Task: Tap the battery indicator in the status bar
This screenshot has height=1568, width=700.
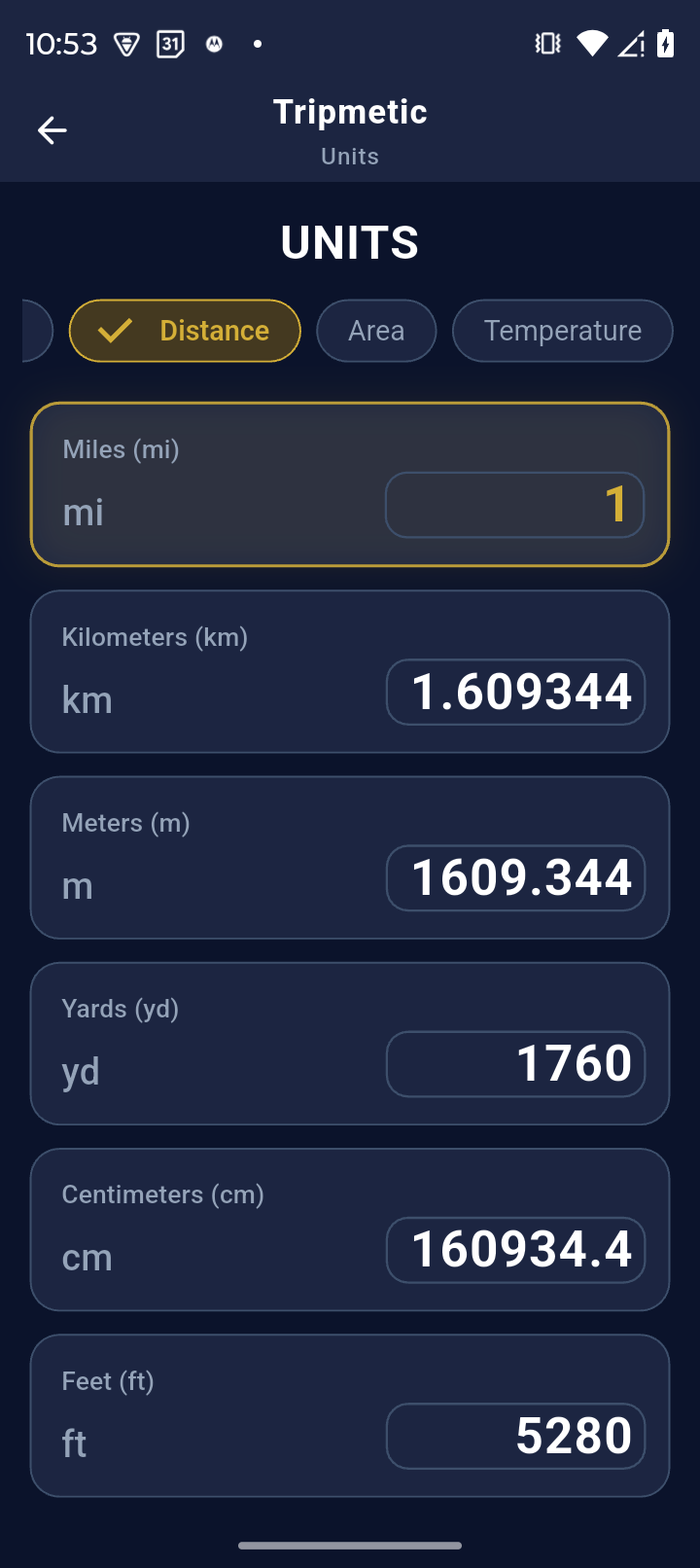Action: click(x=665, y=44)
